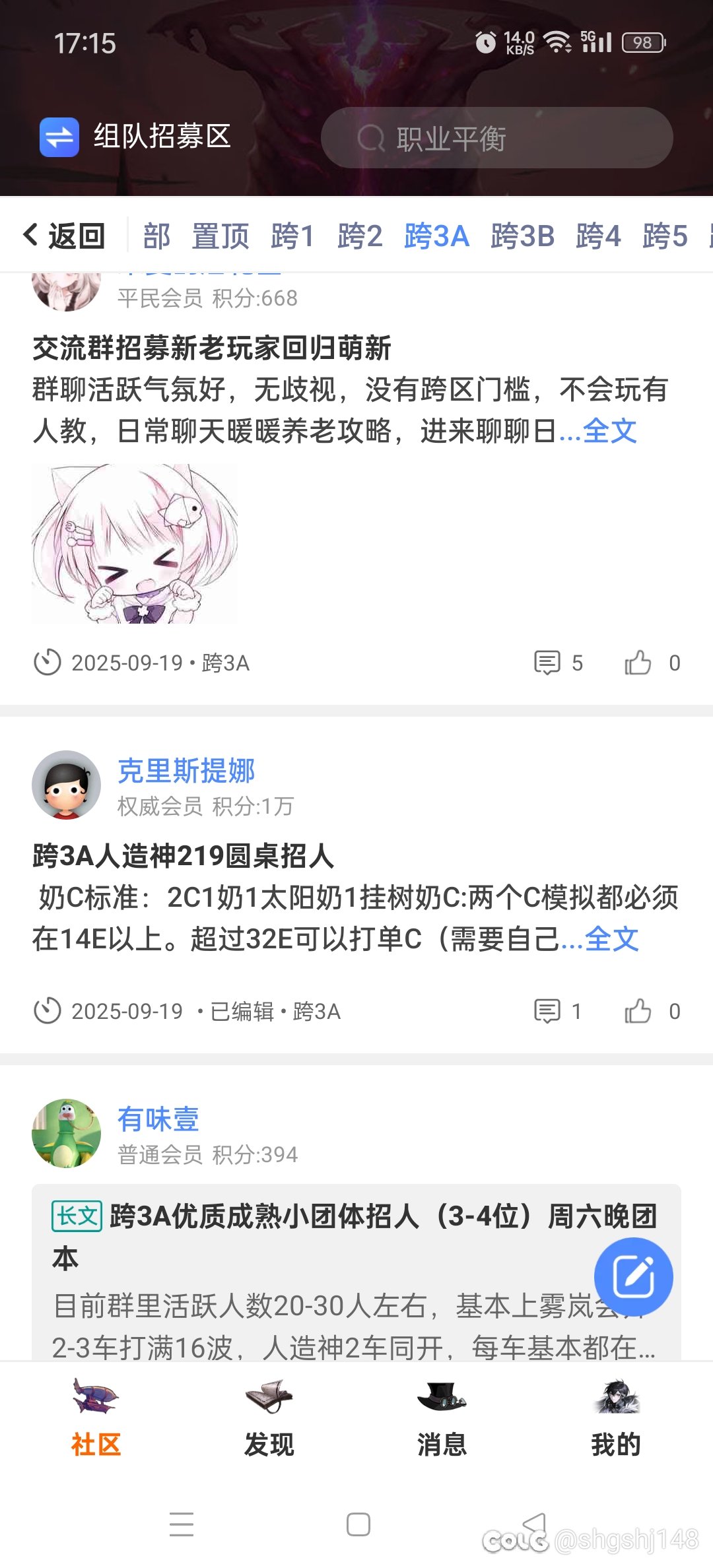Open the 消息 tab
713x1568 pixels.
coord(442,1417)
